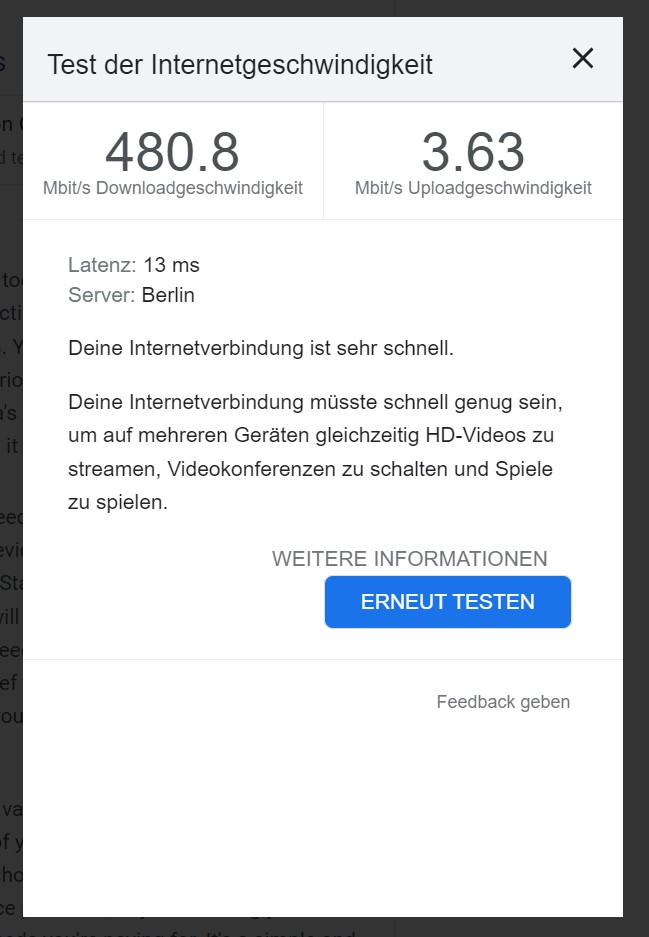Image resolution: width=649 pixels, height=937 pixels.
Task: Close the Internetgeschwindigkeit test dialog
Action: 583,59
